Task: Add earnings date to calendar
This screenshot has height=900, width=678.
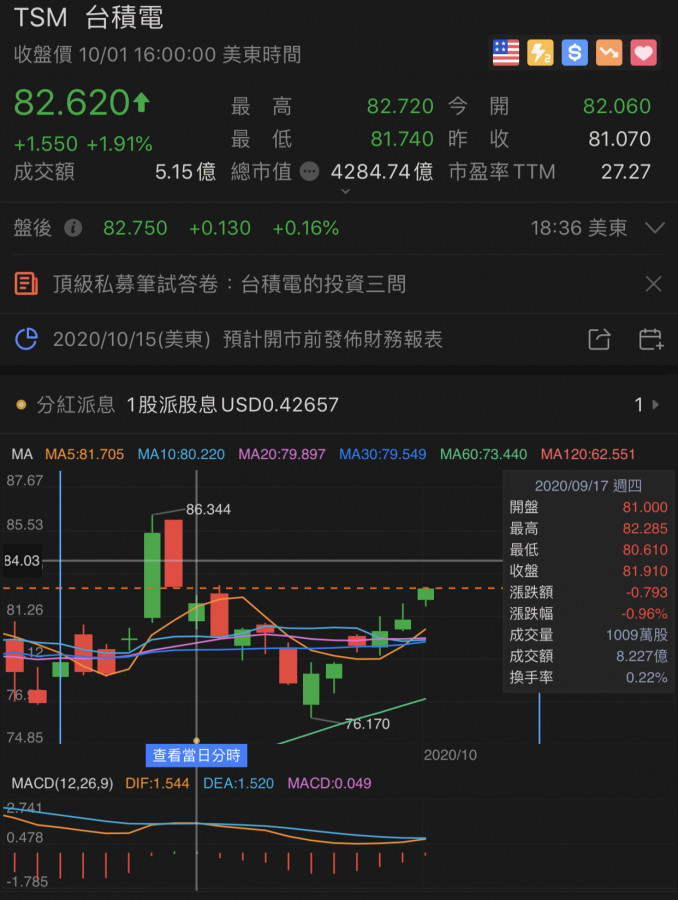Action: pos(651,339)
